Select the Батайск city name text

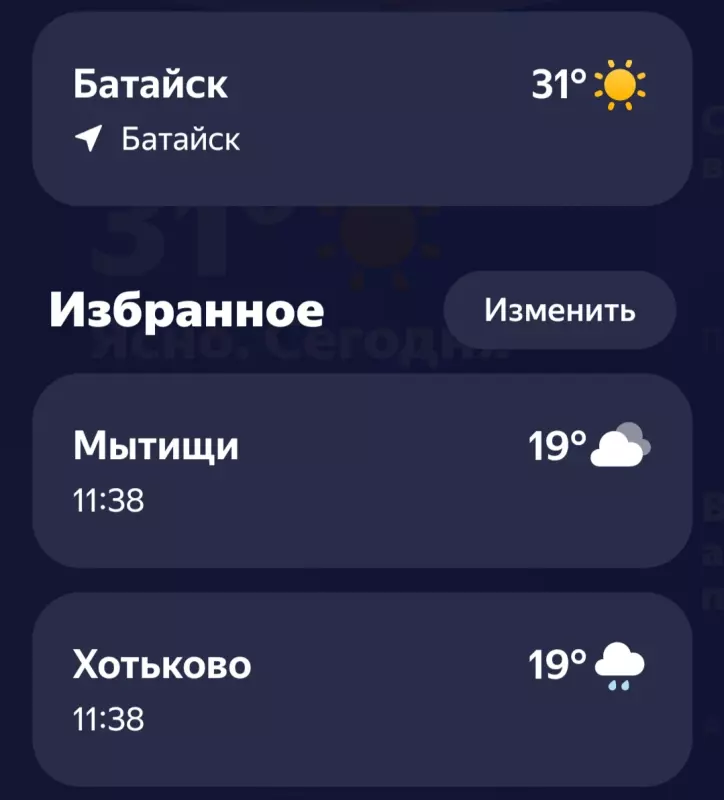coord(150,85)
